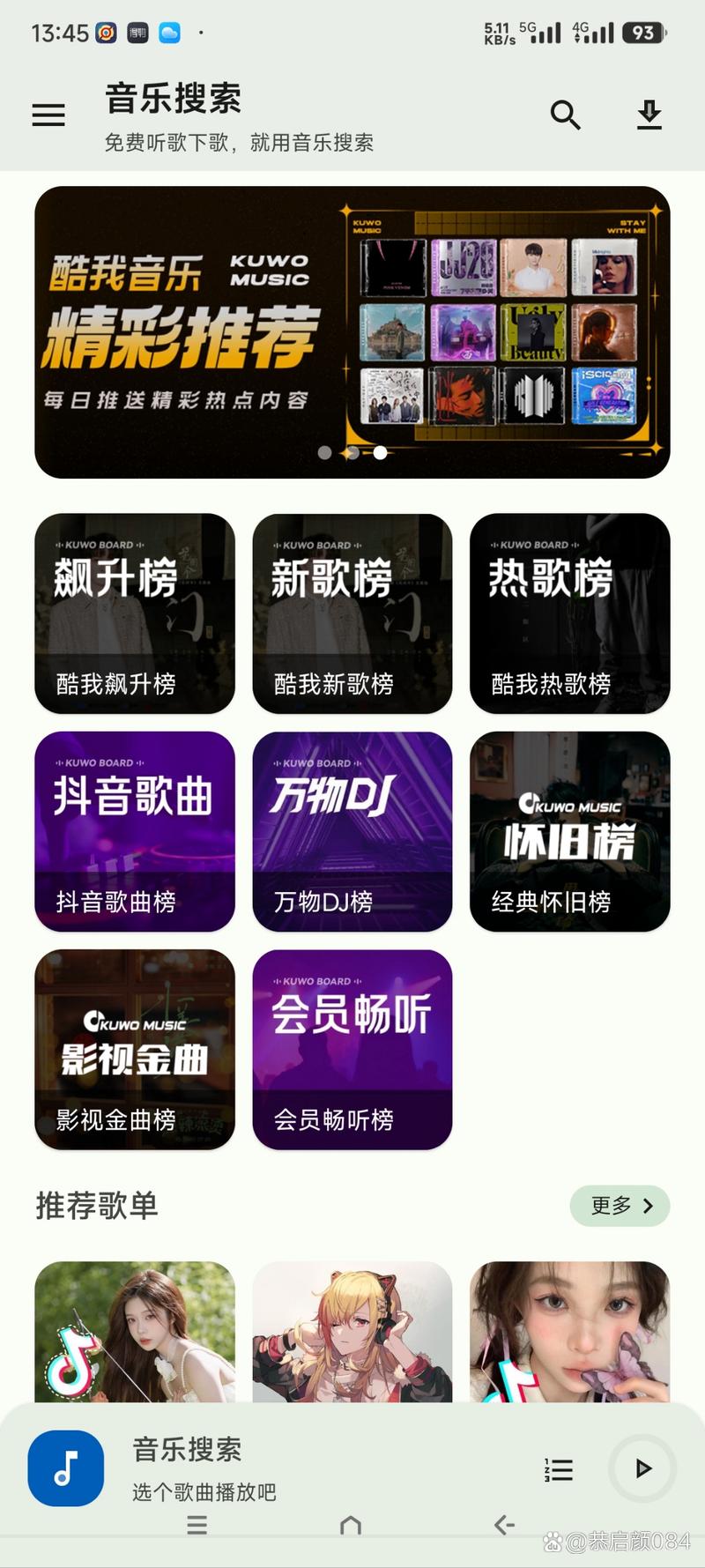This screenshot has height=1568, width=705.
Task: Open the 酷我音乐 精彩推荐 banner
Action: [x=352, y=332]
